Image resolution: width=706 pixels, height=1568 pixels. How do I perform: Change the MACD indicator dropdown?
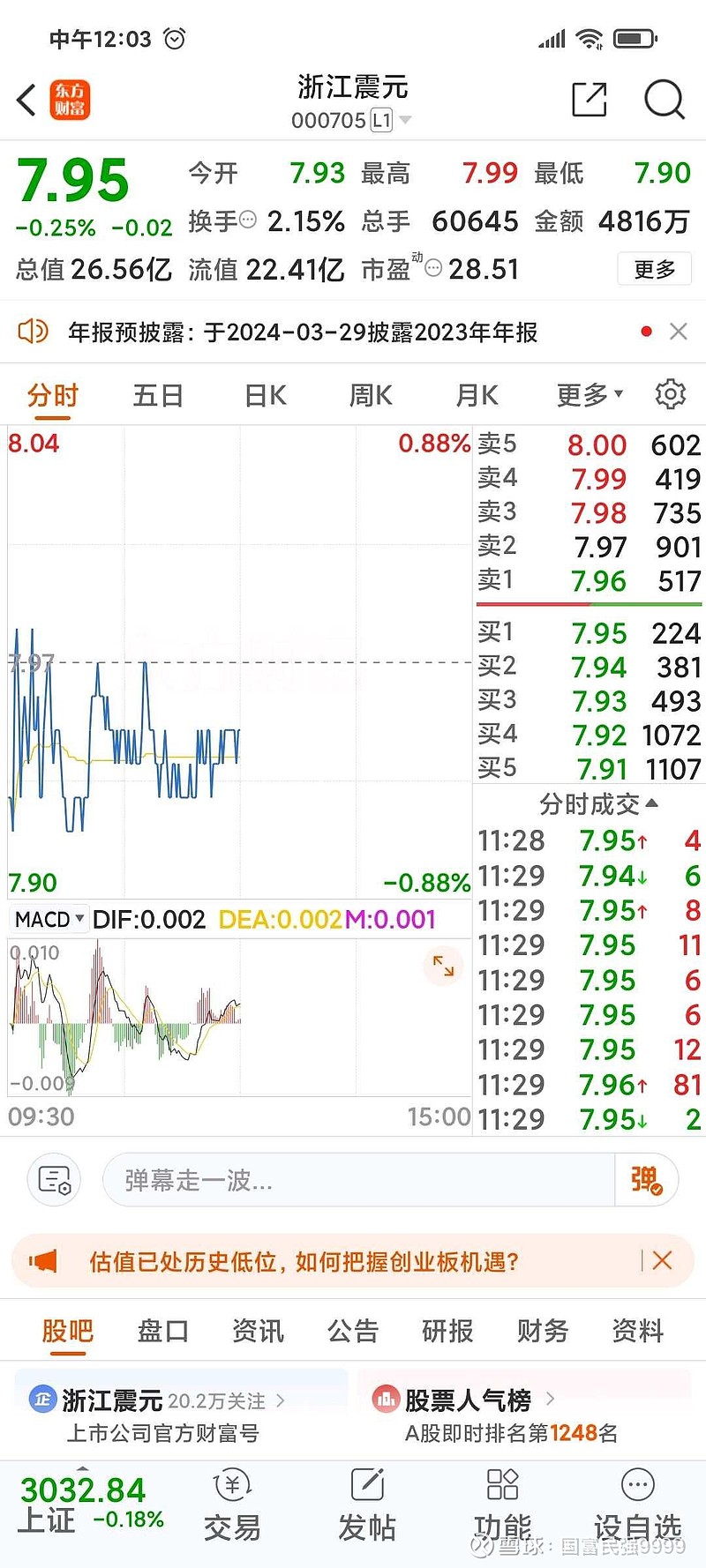(x=49, y=919)
